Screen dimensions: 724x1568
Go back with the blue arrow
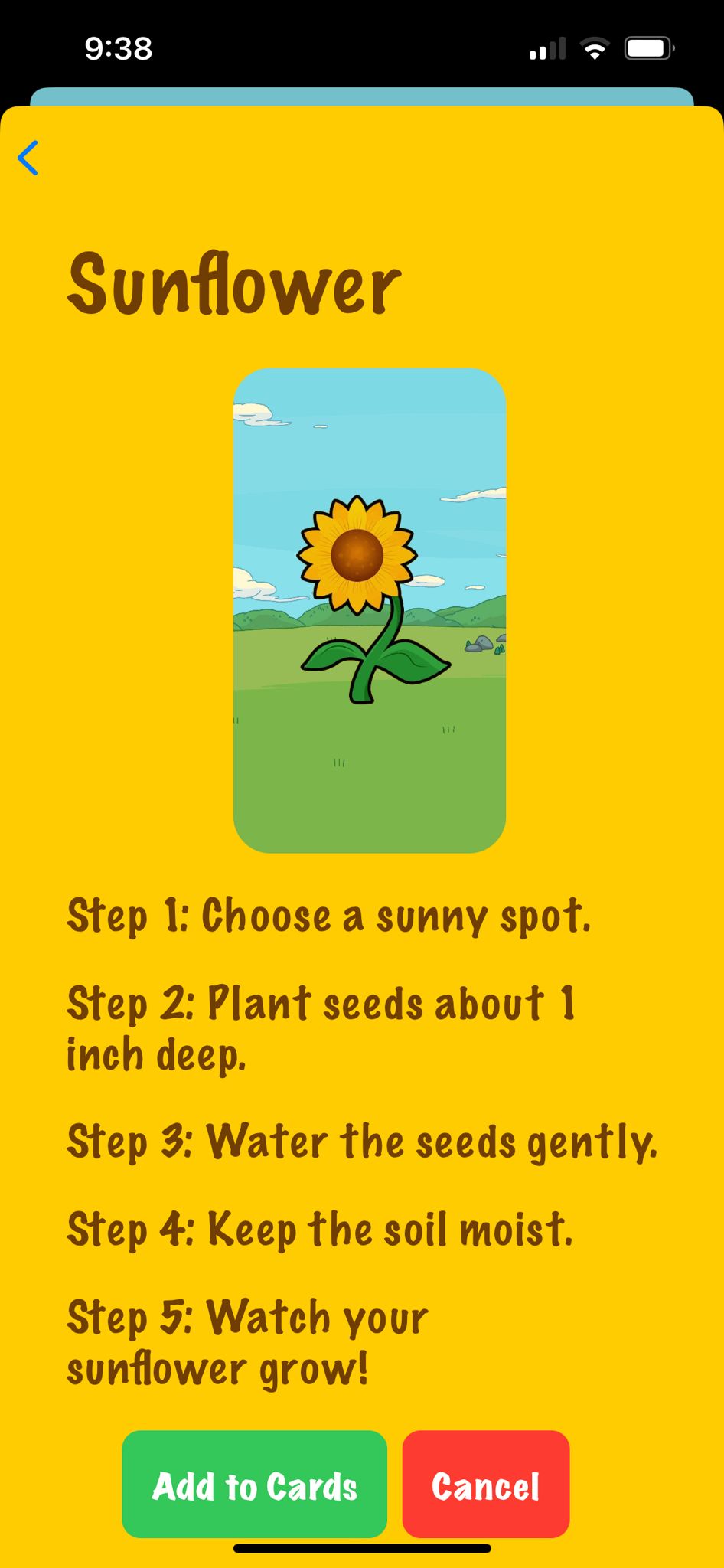click(28, 158)
